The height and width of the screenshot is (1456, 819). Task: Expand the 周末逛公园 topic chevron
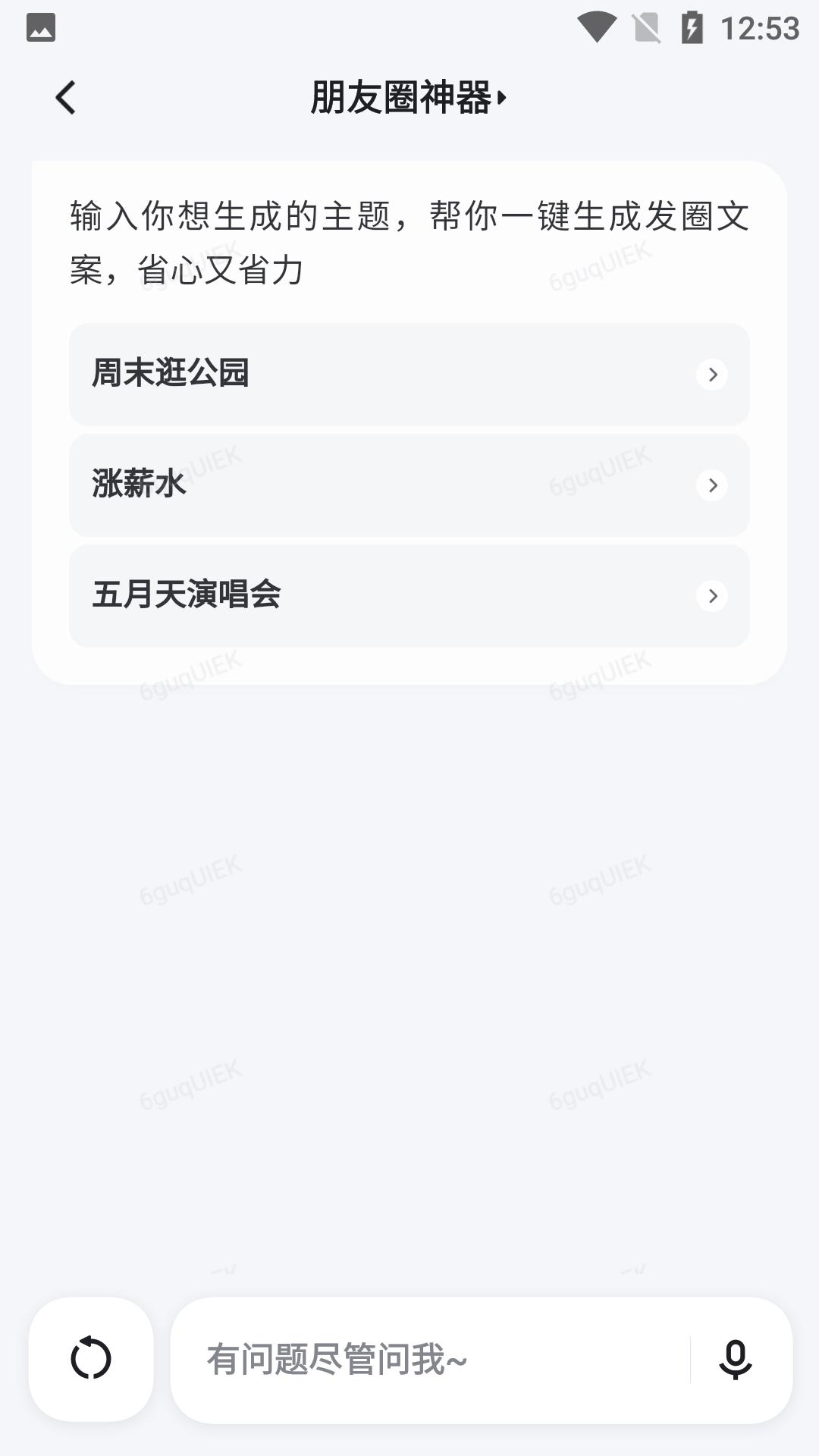711,375
